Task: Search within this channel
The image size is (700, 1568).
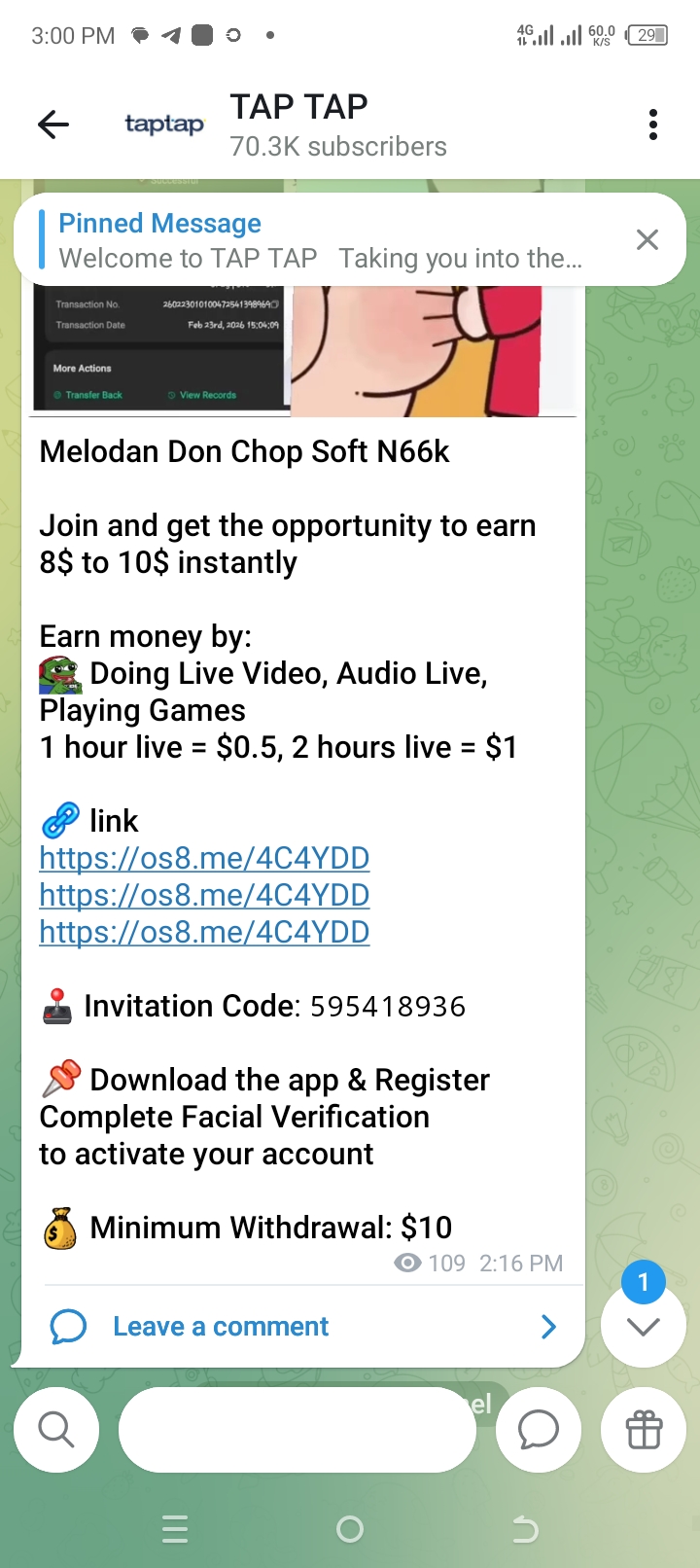Action: click(x=56, y=1430)
